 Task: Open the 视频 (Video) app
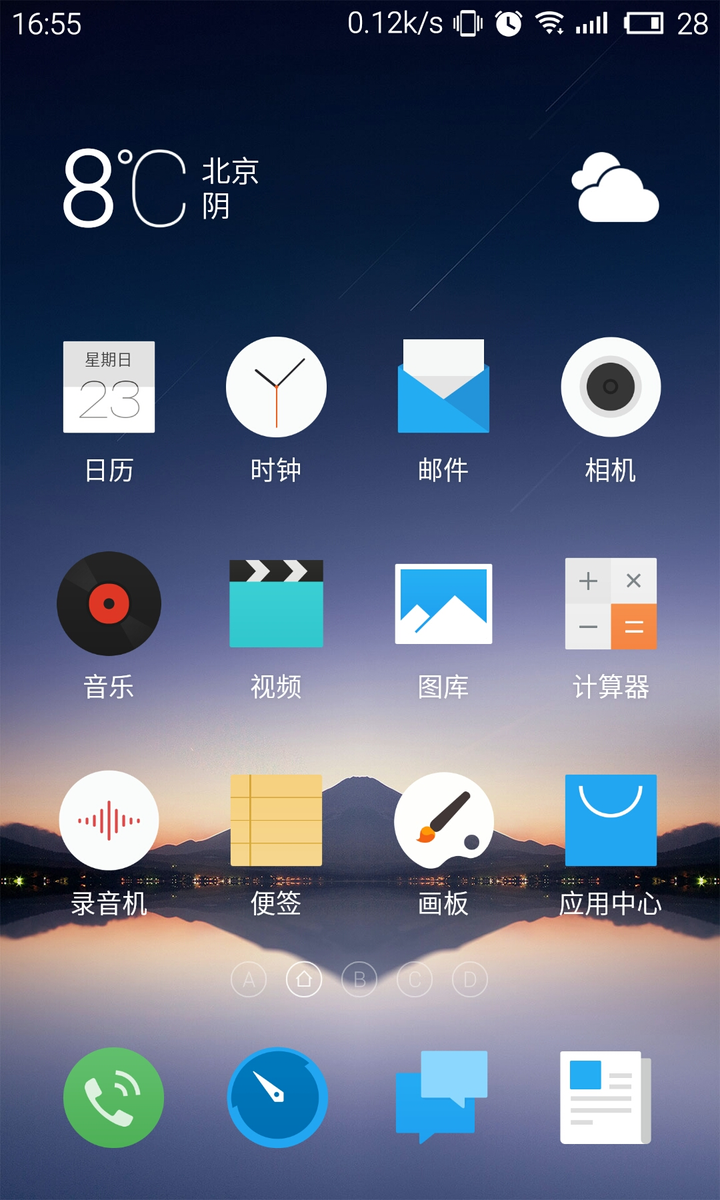pyautogui.click(x=276, y=604)
